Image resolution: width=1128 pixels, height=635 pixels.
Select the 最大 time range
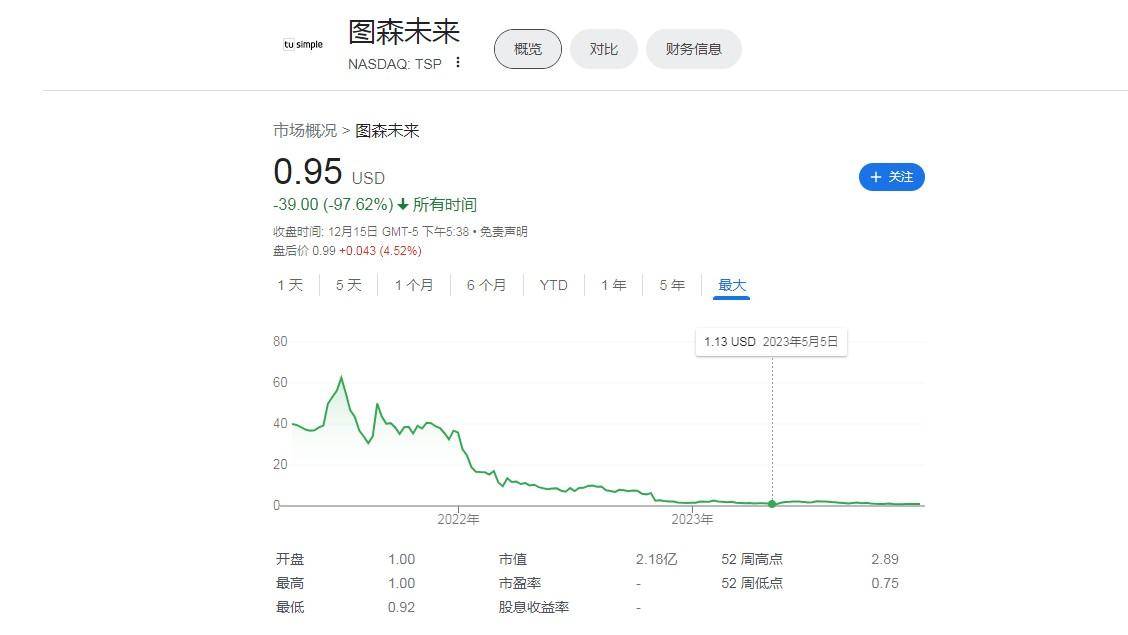click(732, 285)
